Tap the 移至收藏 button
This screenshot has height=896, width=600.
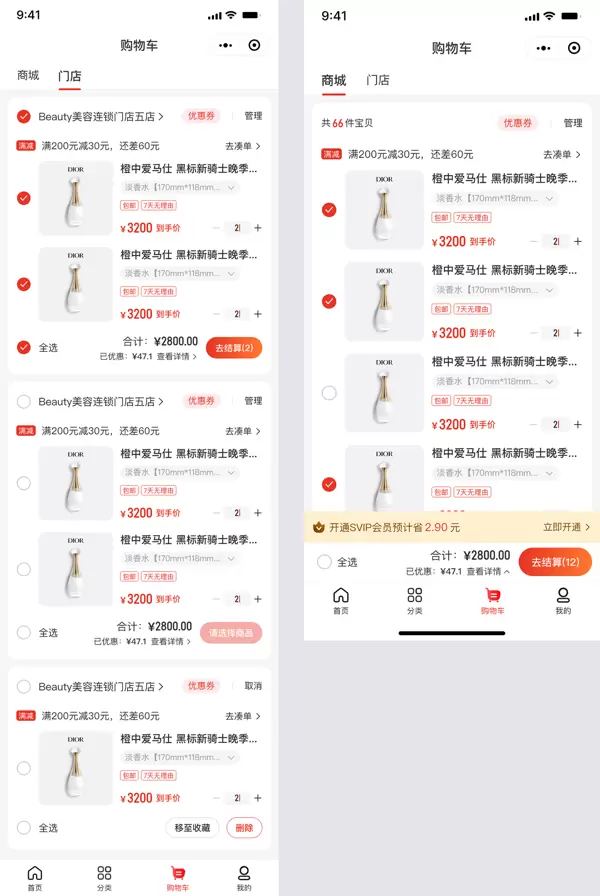192,828
